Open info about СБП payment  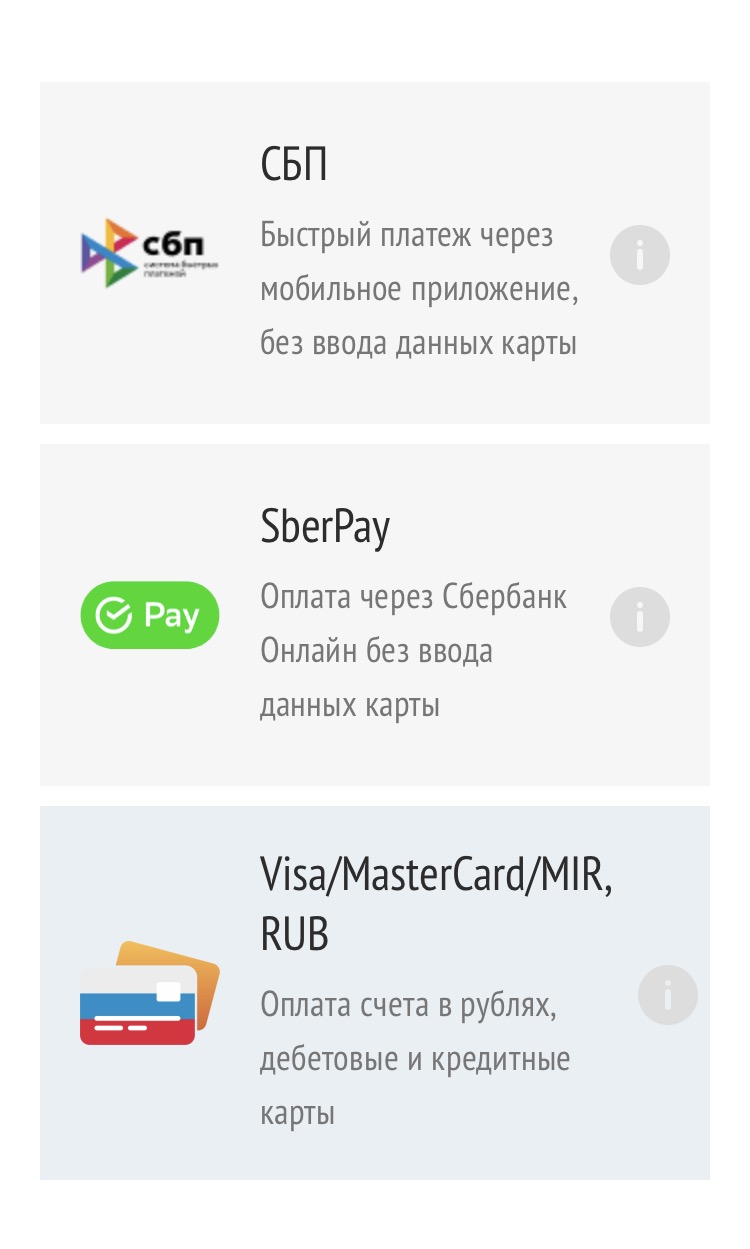(x=640, y=256)
